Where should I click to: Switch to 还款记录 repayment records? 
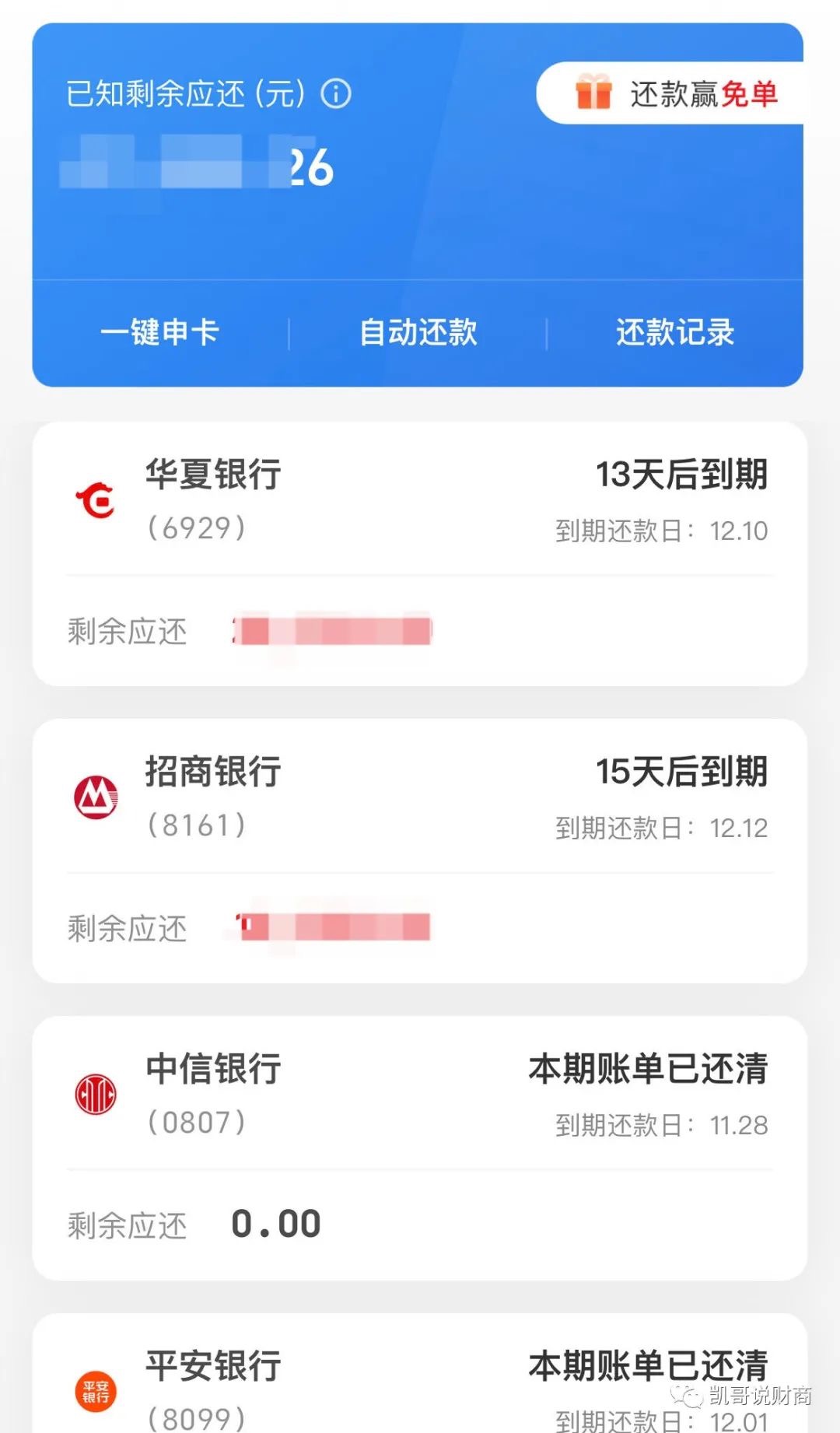click(x=674, y=332)
